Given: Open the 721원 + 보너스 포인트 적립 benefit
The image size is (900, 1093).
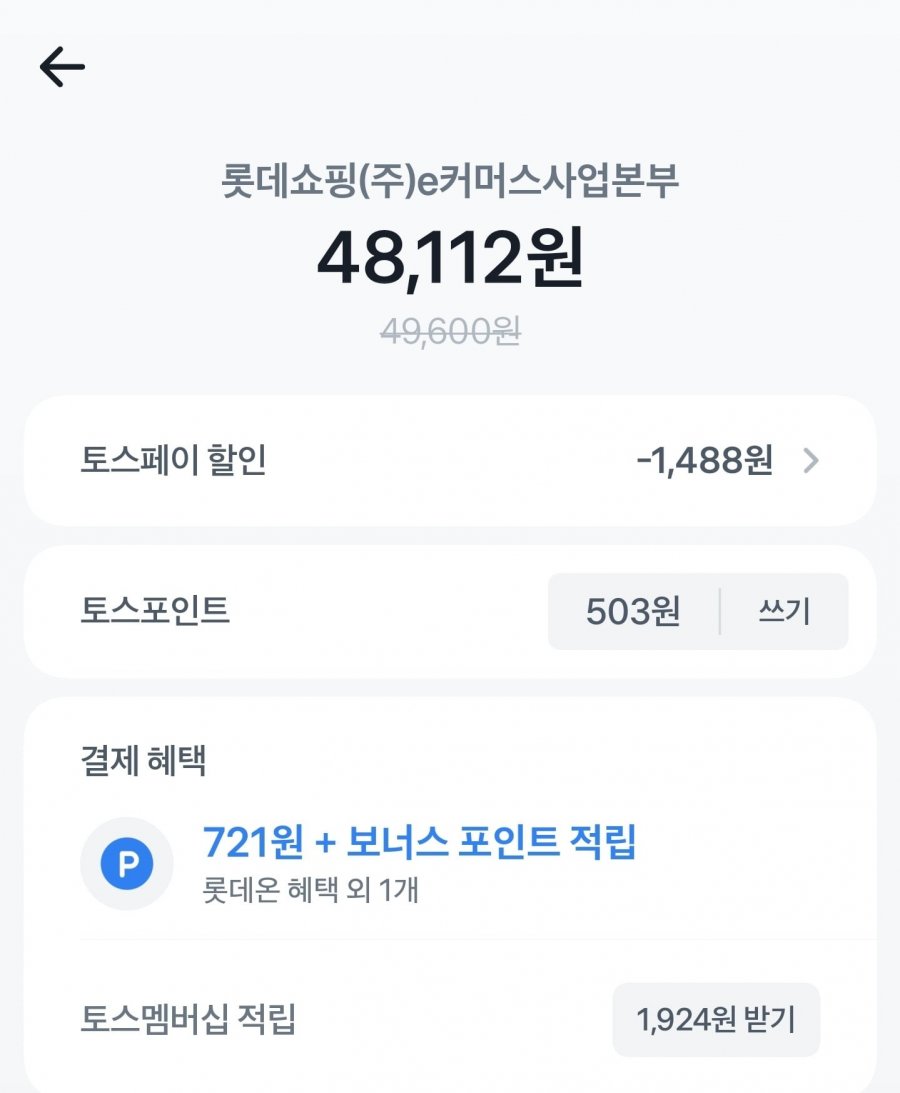Looking at the screenshot, I should point(419,843).
